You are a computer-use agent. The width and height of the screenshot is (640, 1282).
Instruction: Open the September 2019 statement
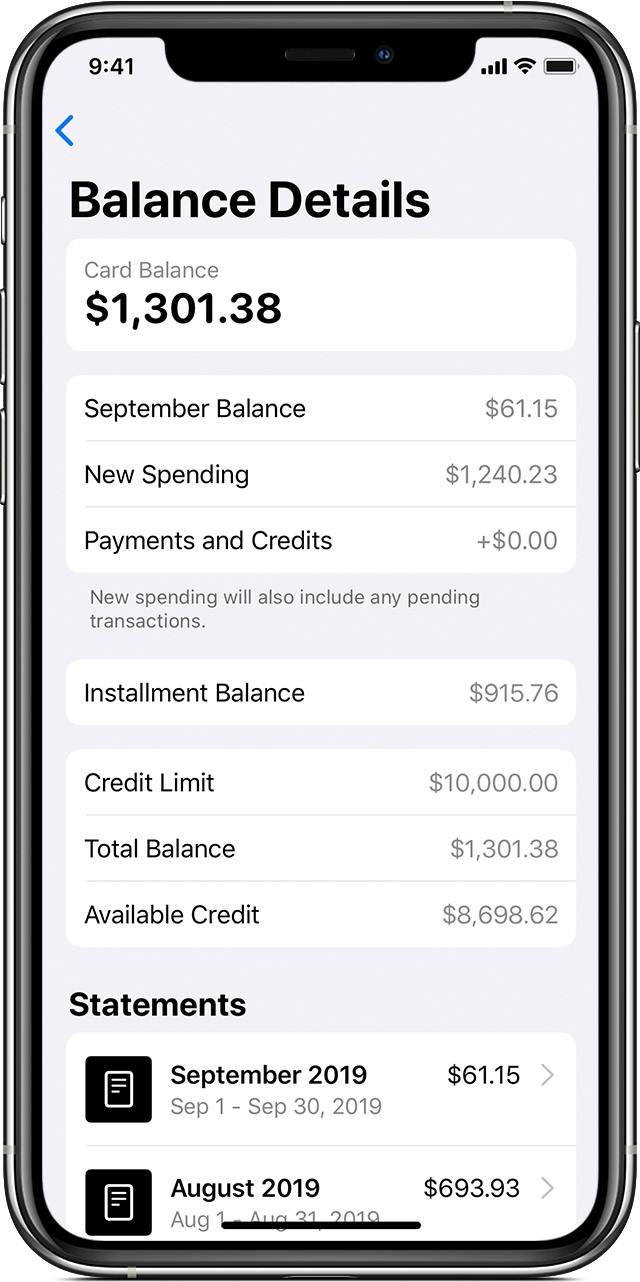320,1090
